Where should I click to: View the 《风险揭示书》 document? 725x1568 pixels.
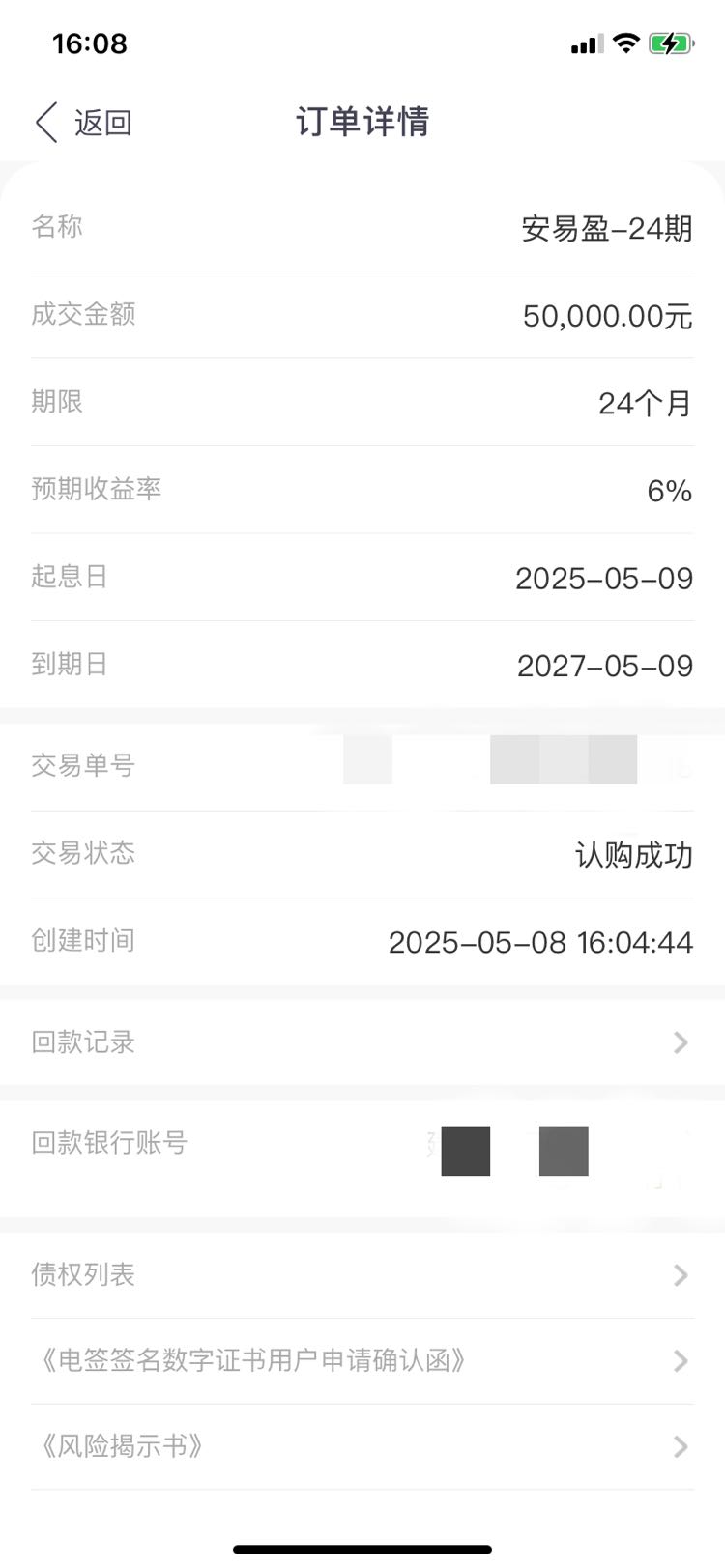pyautogui.click(x=362, y=1446)
